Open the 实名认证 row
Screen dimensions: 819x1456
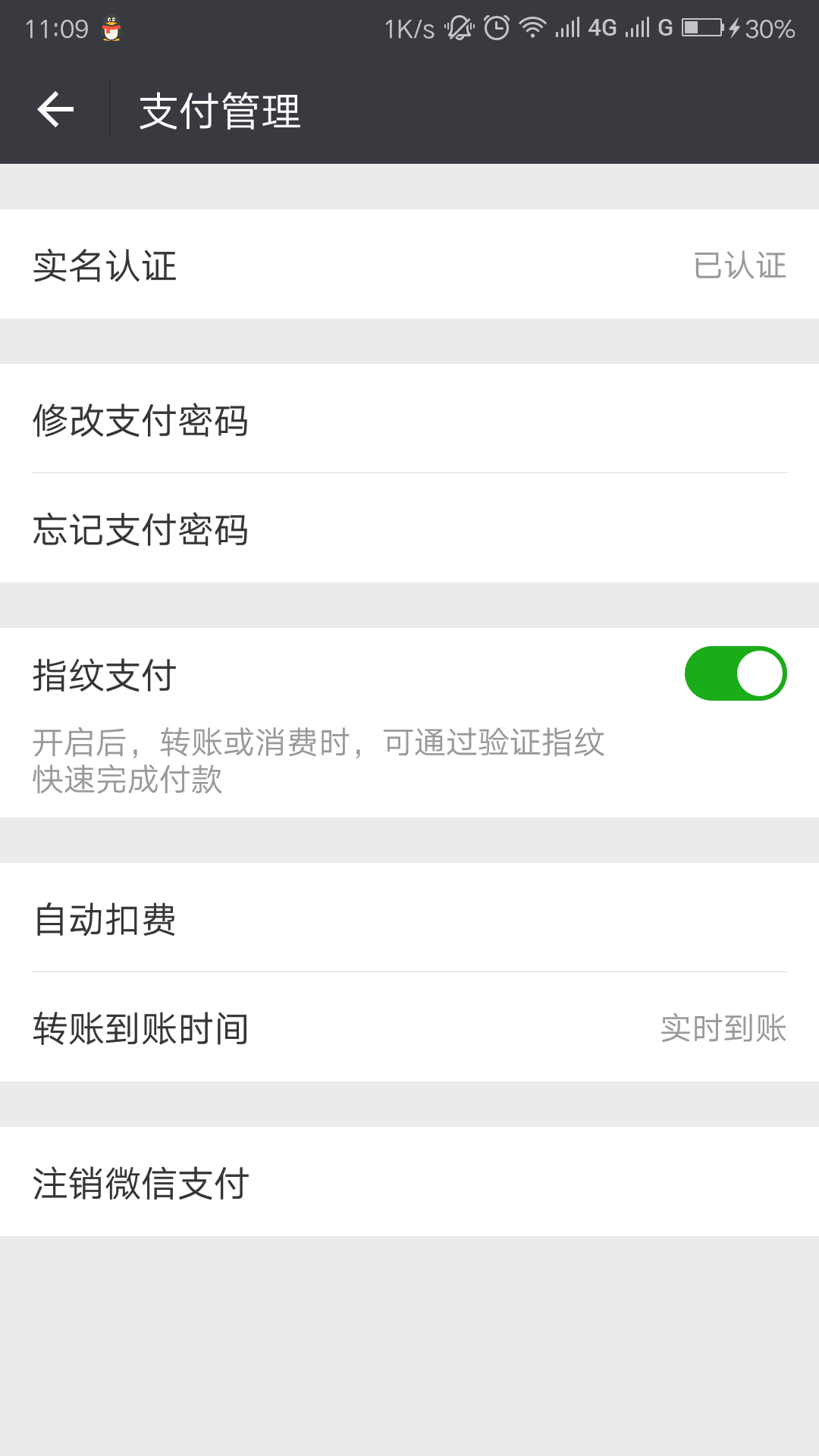[x=409, y=264]
